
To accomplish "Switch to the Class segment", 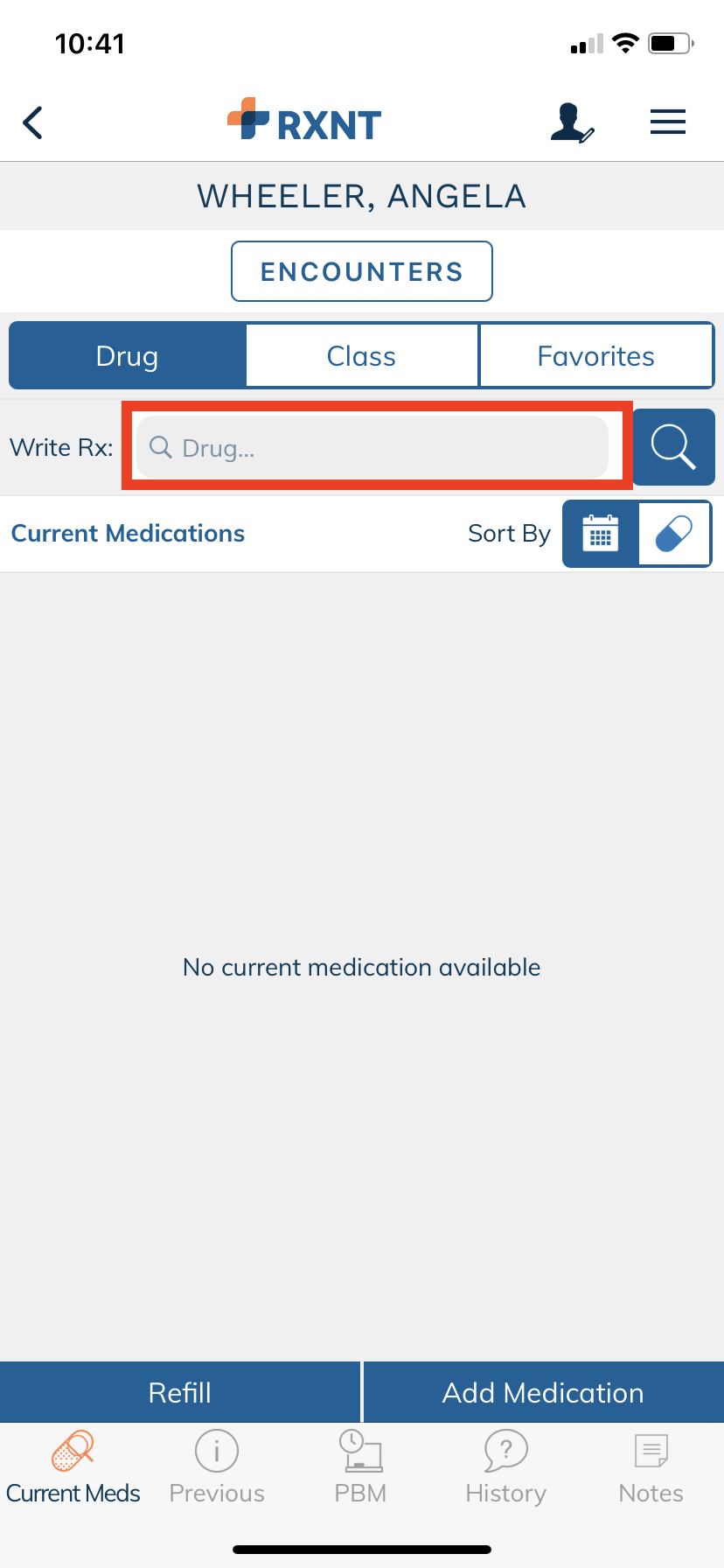I will coord(362,356).
